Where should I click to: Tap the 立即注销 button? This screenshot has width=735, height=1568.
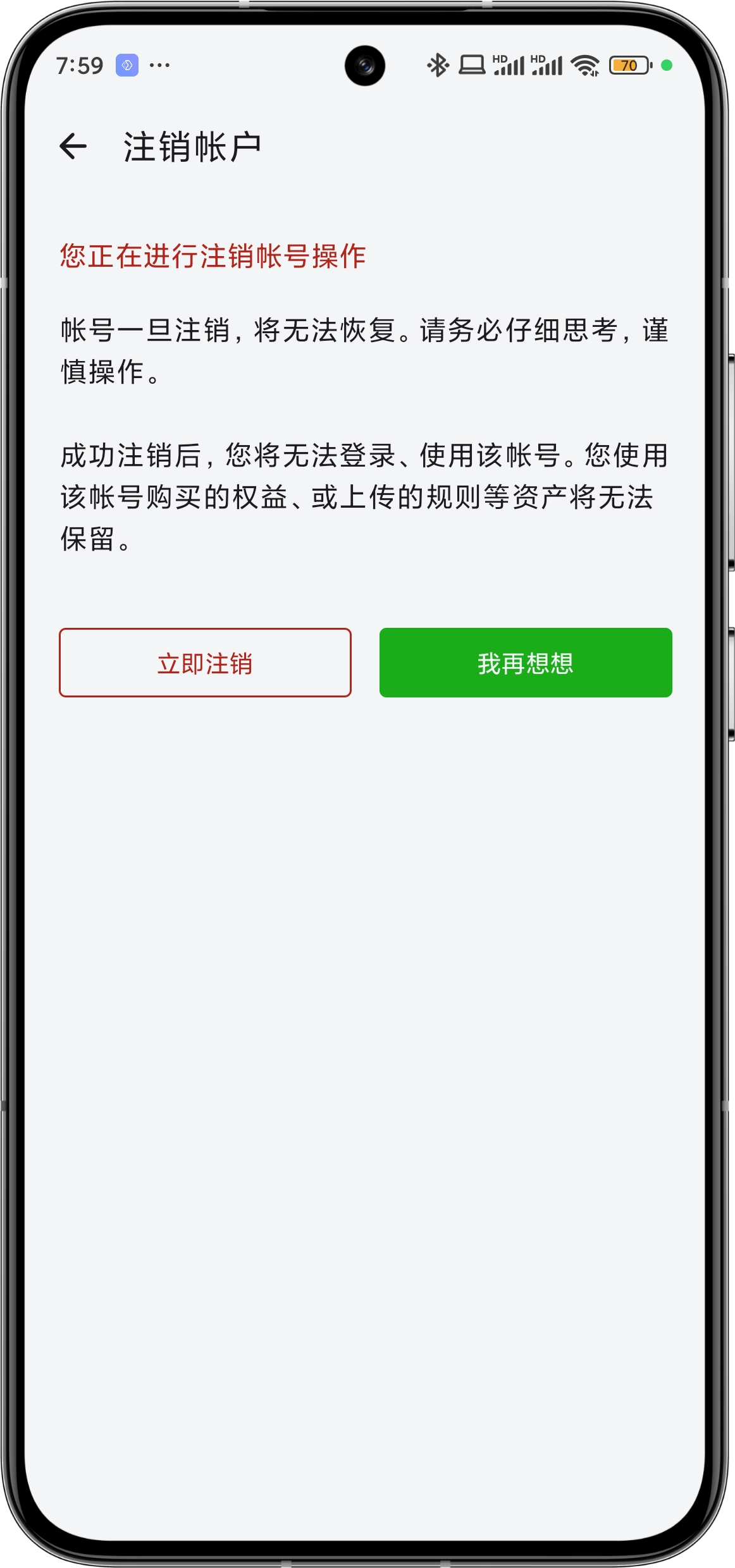click(205, 663)
